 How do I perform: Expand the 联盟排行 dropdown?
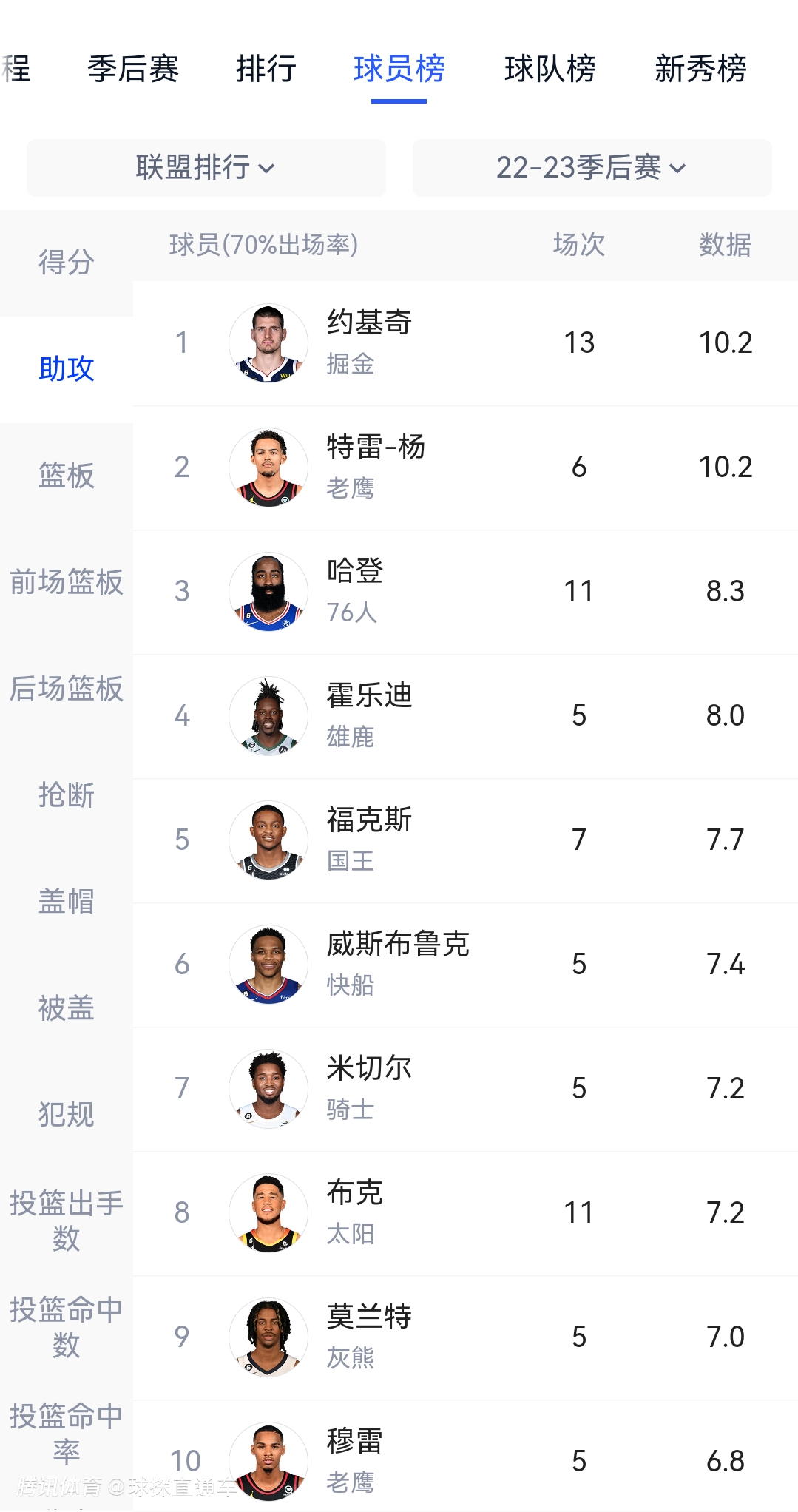pos(206,168)
